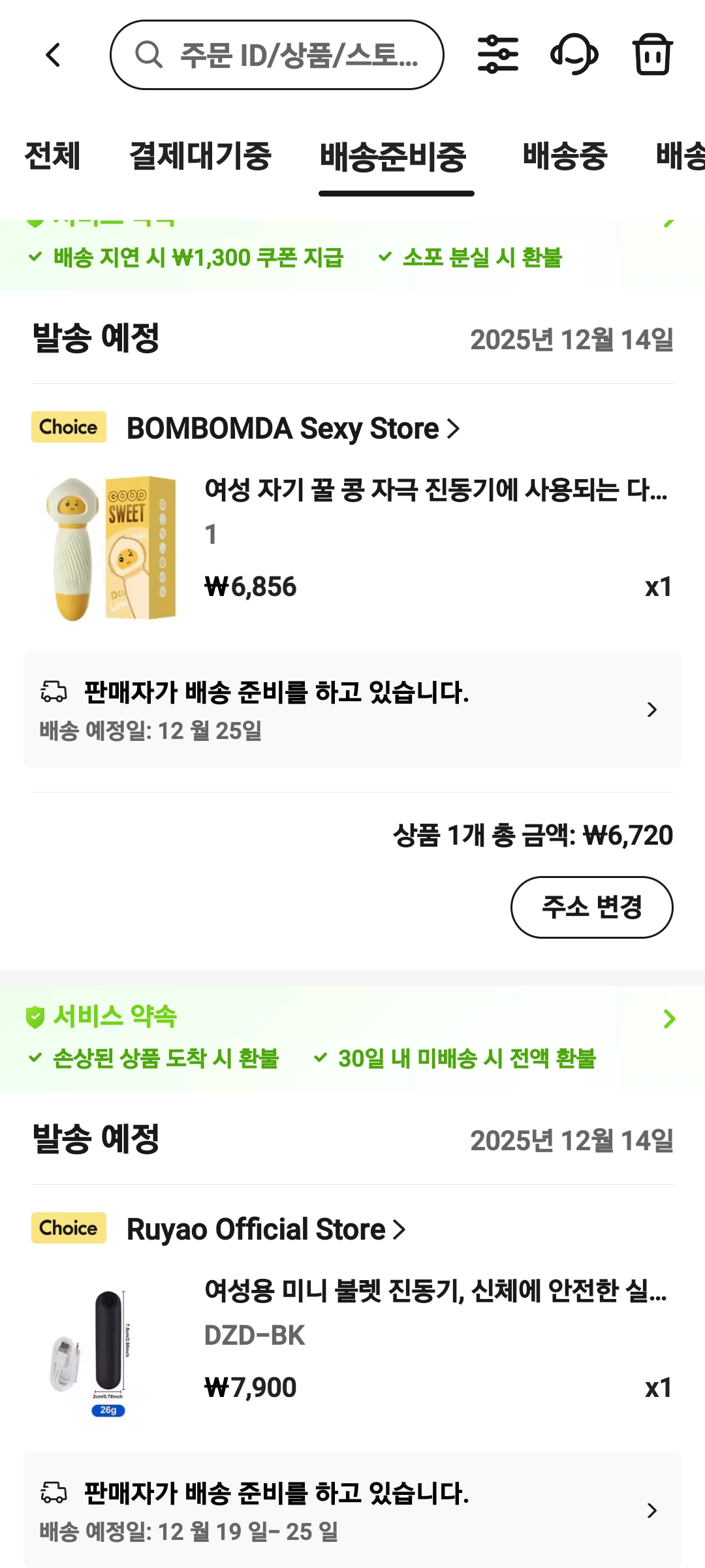Switch to the 전체 tab
Screen dimensions: 705x1568
tap(52, 157)
